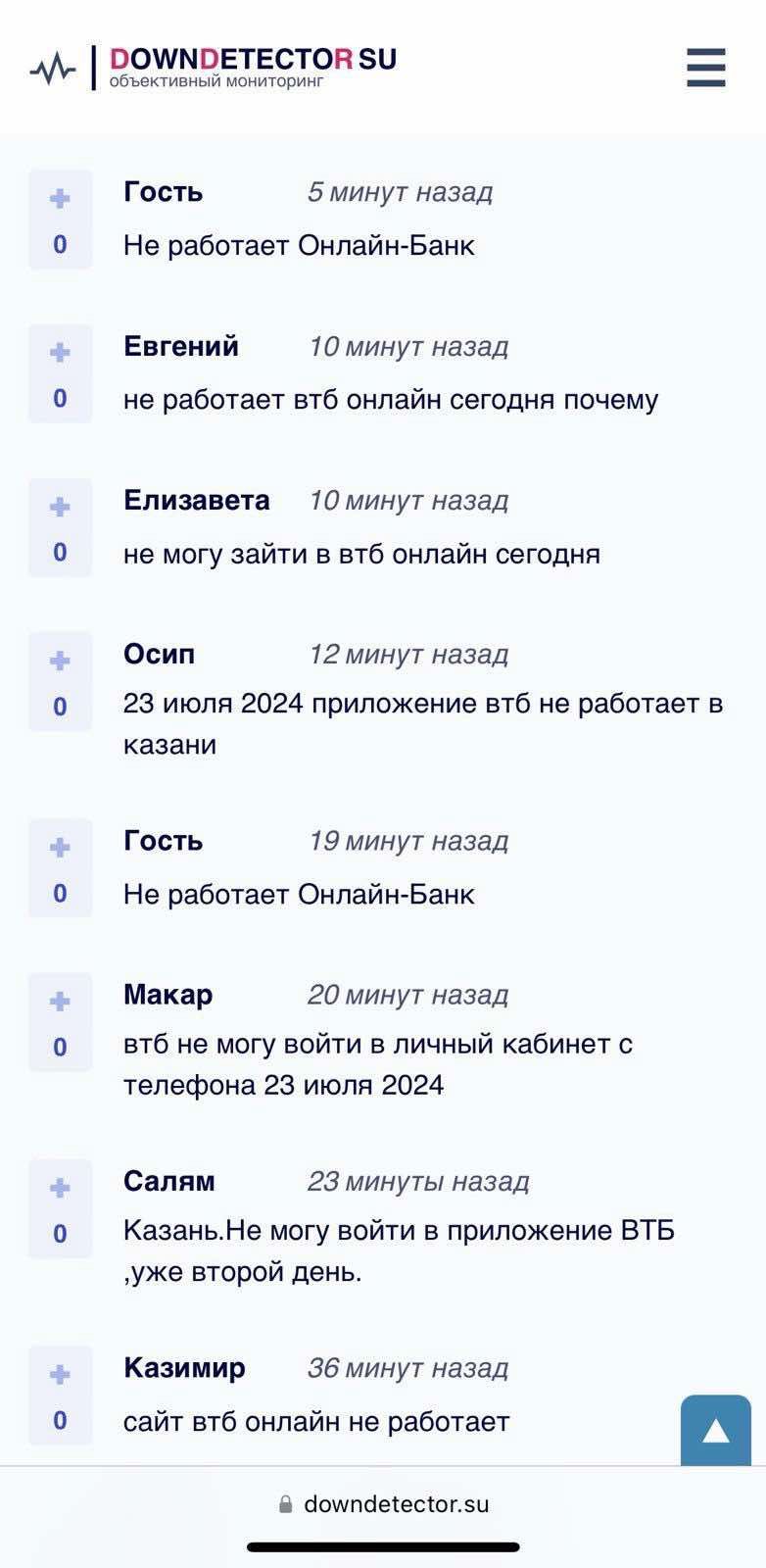Upvote Елизавета's comment with plus
The height and width of the screenshot is (1568, 766).
click(60, 507)
